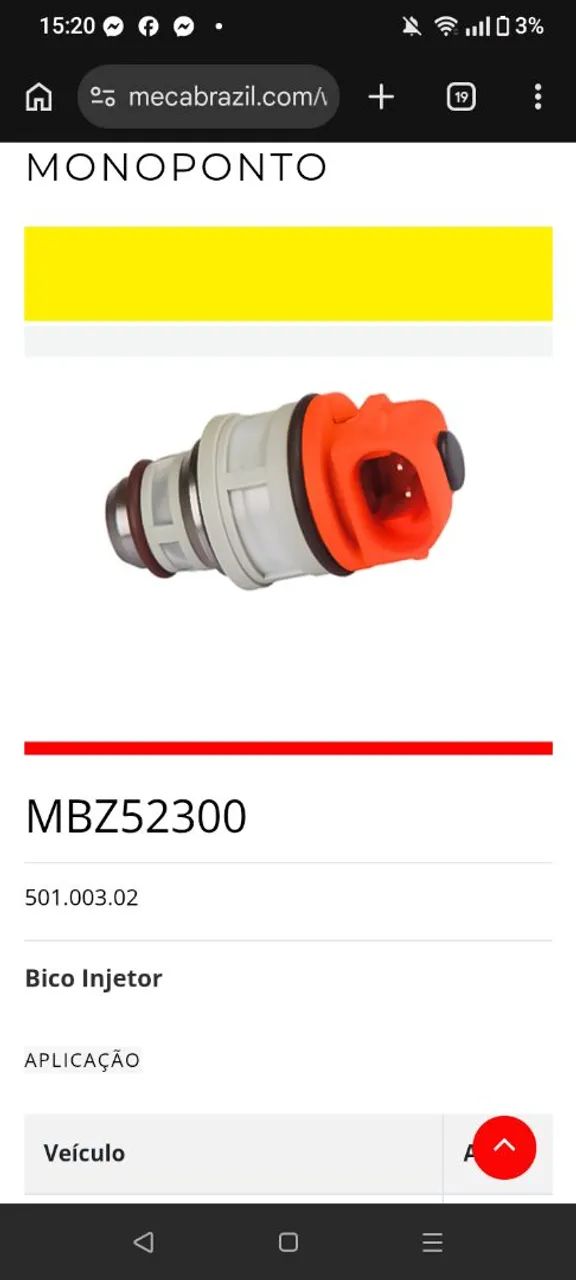576x1280 pixels.
Task: Open a new browser tab
Action: (381, 97)
